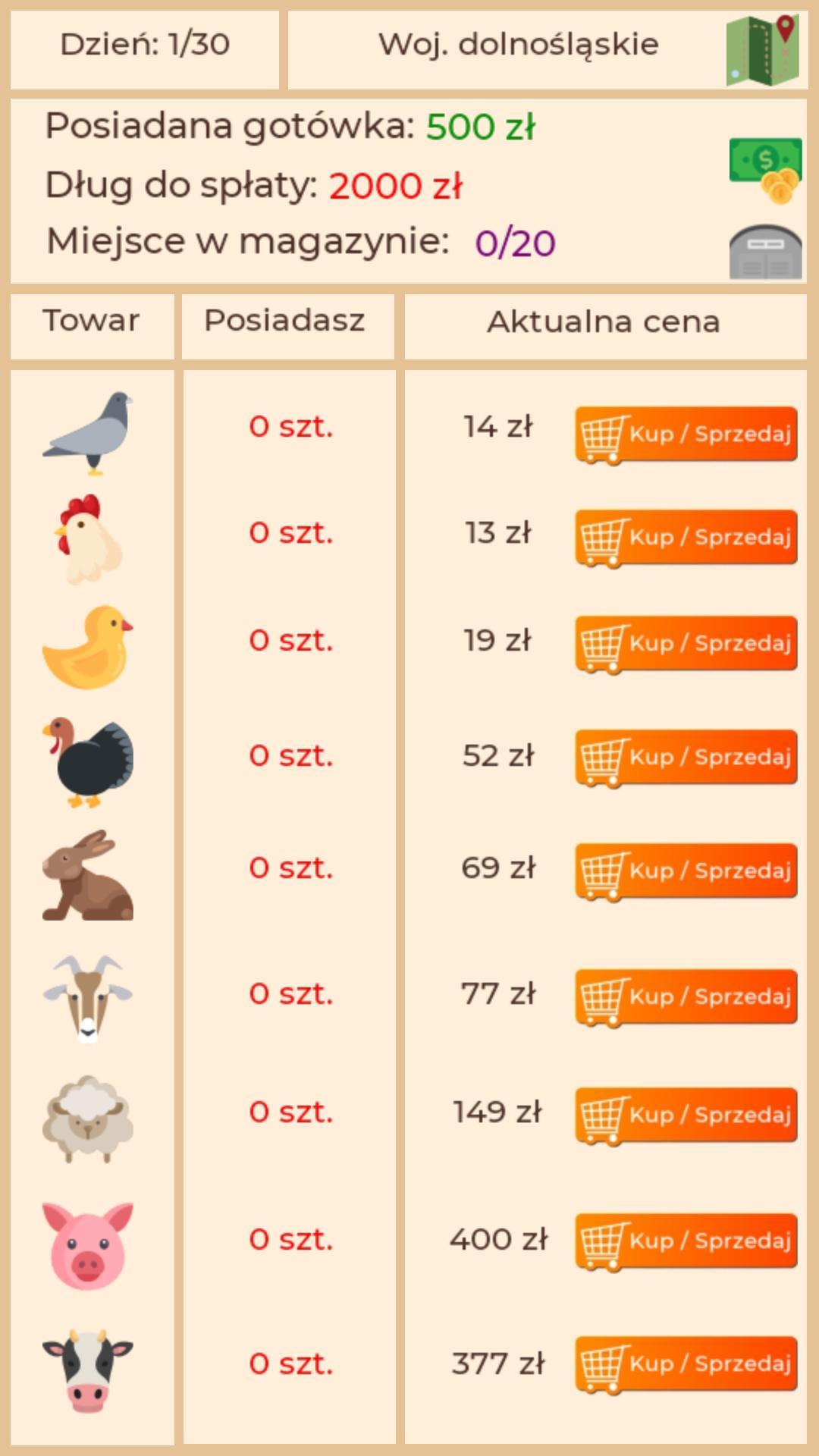Open the map icon to change region

762,50
